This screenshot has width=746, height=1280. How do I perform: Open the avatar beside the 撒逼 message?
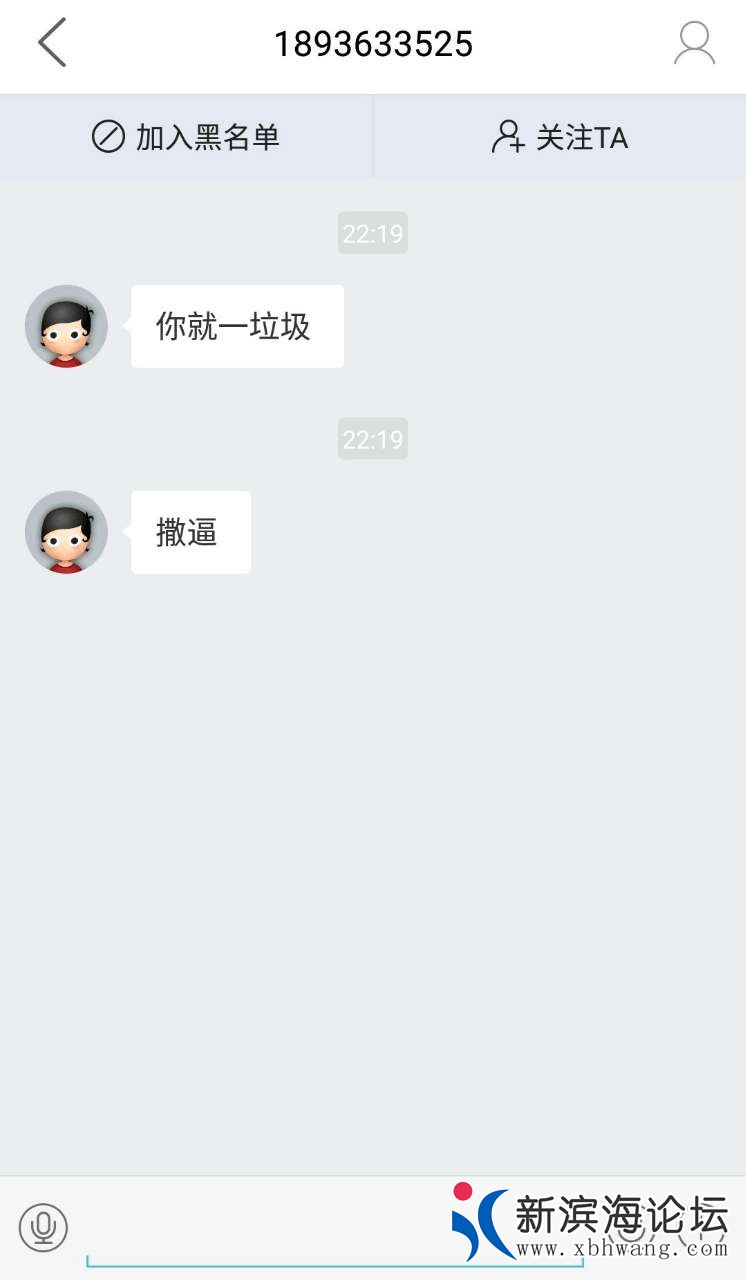pyautogui.click(x=66, y=532)
